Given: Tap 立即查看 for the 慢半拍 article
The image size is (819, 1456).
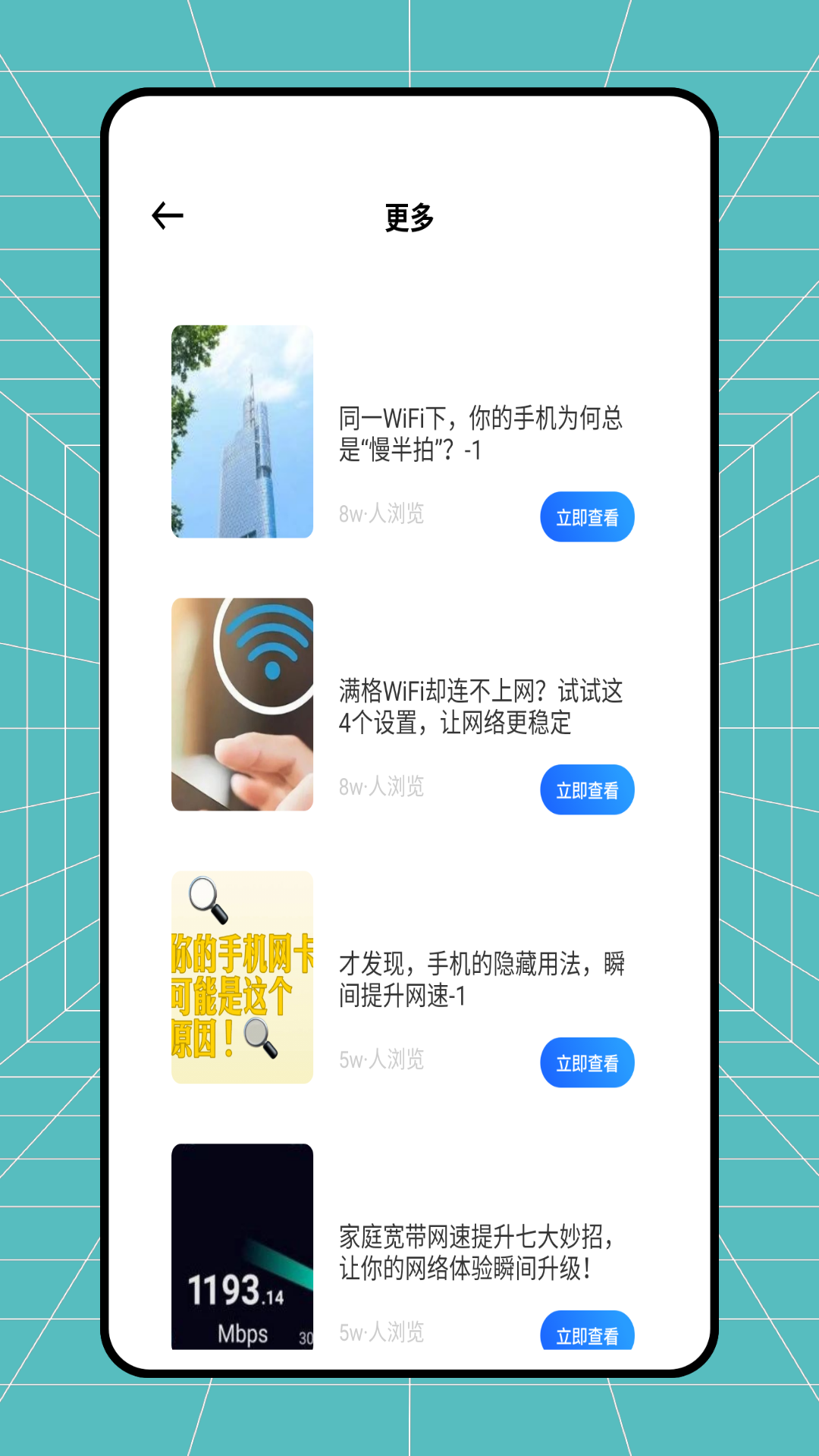Looking at the screenshot, I should pos(588,516).
